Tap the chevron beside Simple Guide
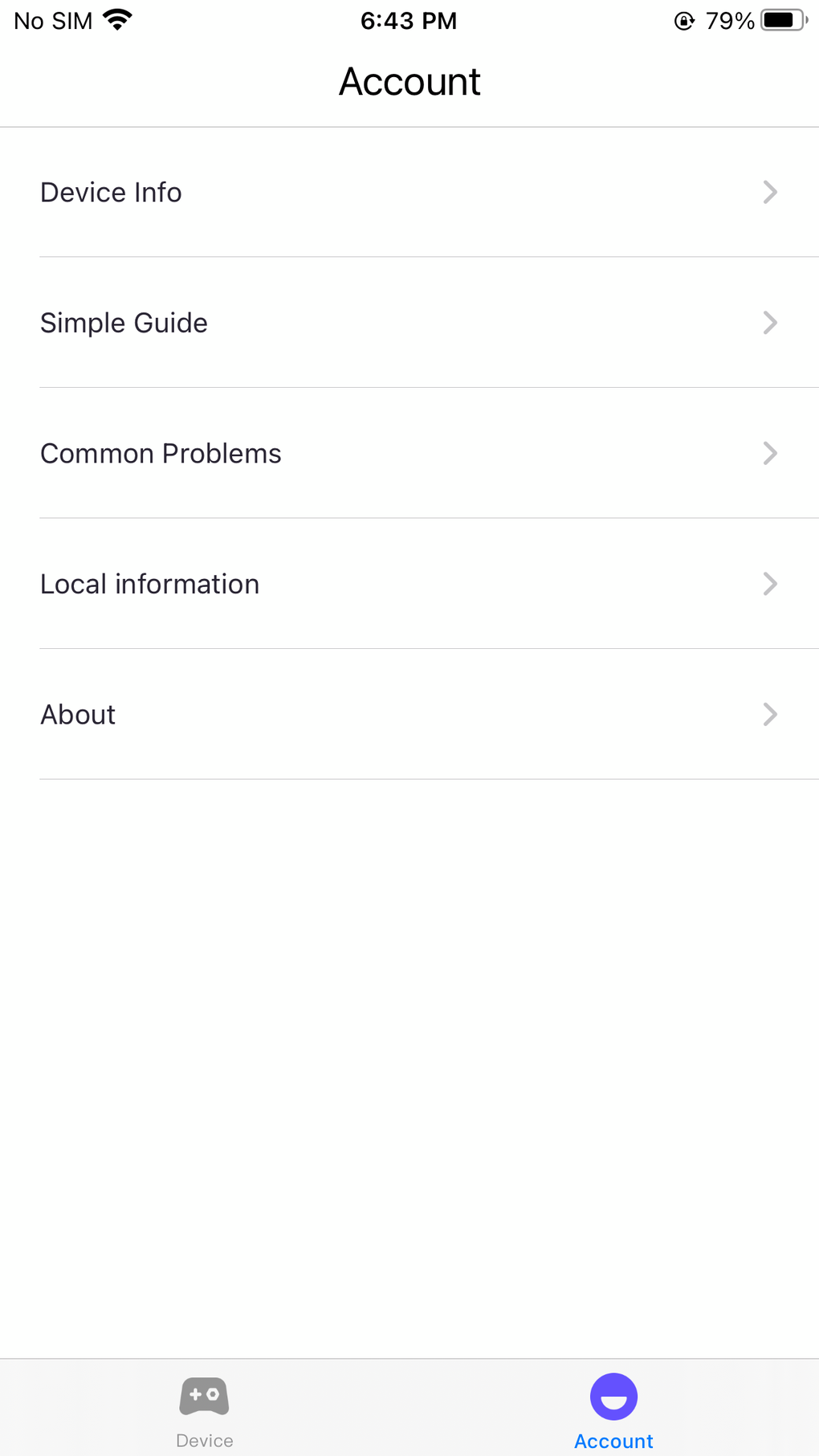819x1456 pixels. point(770,323)
